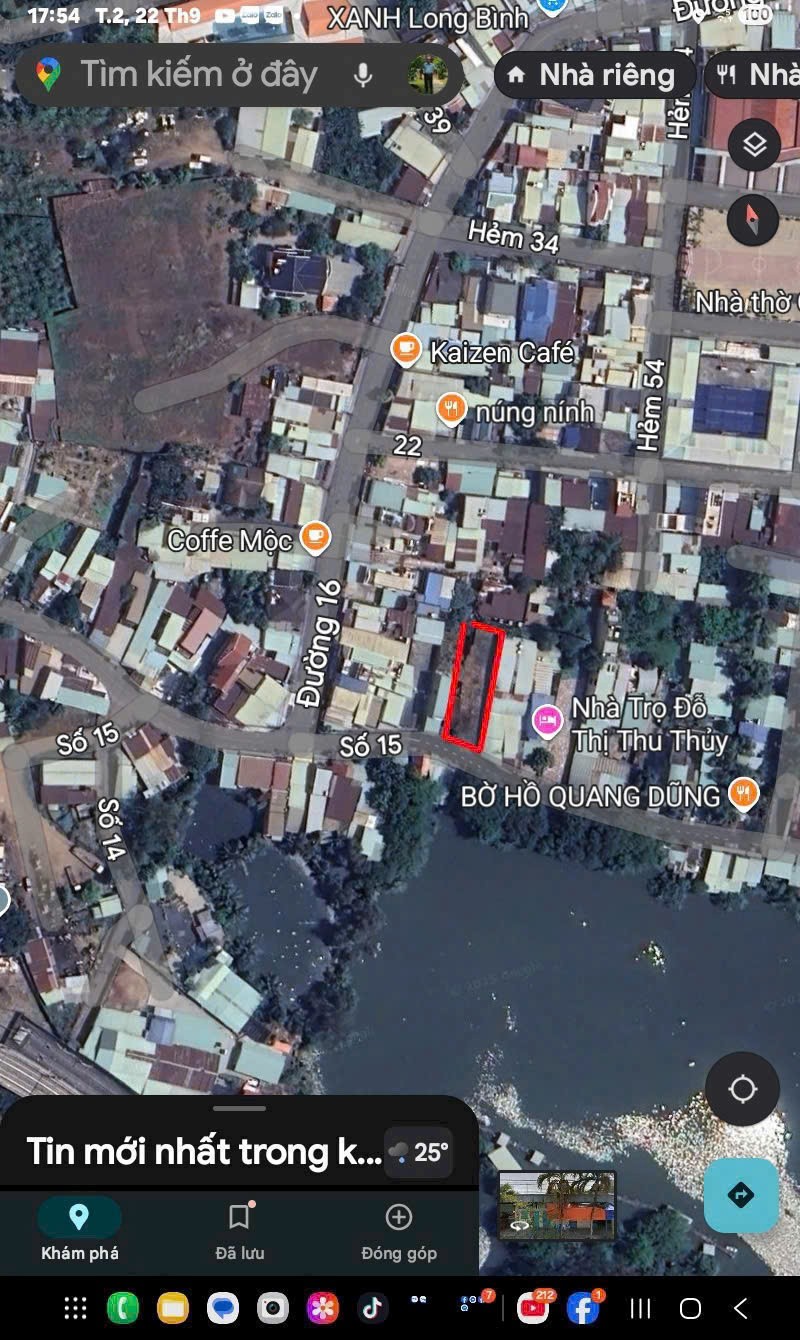Open the map layers button
This screenshot has width=800, height=1340.
pos(754,147)
